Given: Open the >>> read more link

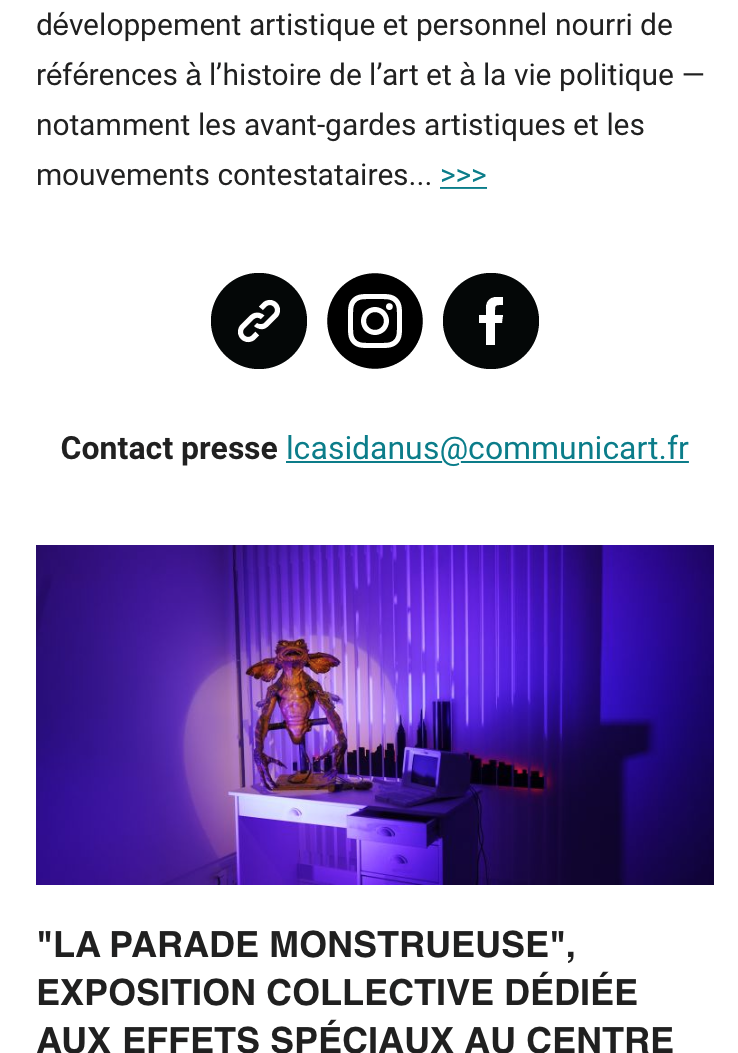Looking at the screenshot, I should (463, 176).
